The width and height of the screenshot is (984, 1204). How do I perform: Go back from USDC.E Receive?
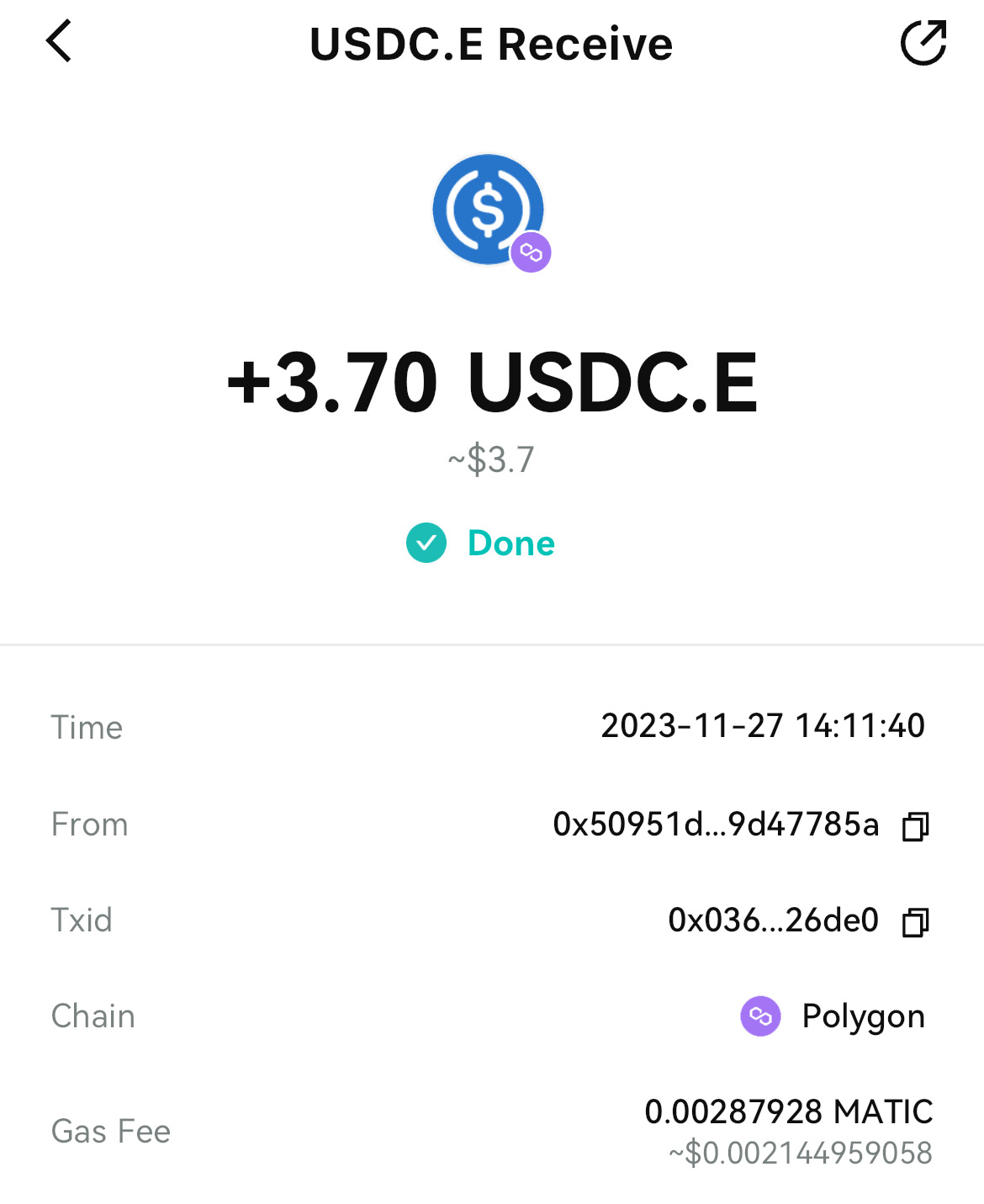(x=59, y=42)
